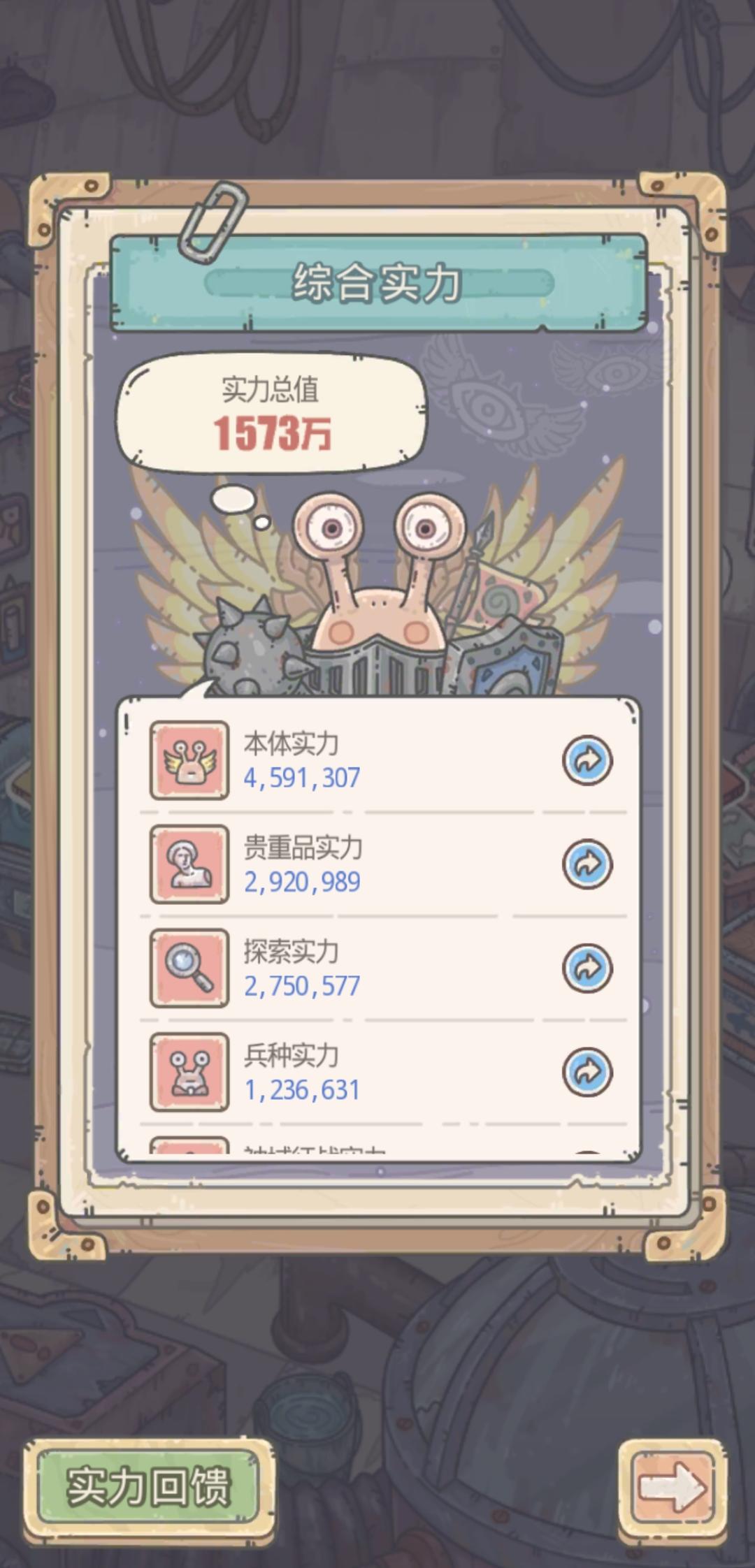Open the arrow icon beside 贵重品实力

(587, 864)
